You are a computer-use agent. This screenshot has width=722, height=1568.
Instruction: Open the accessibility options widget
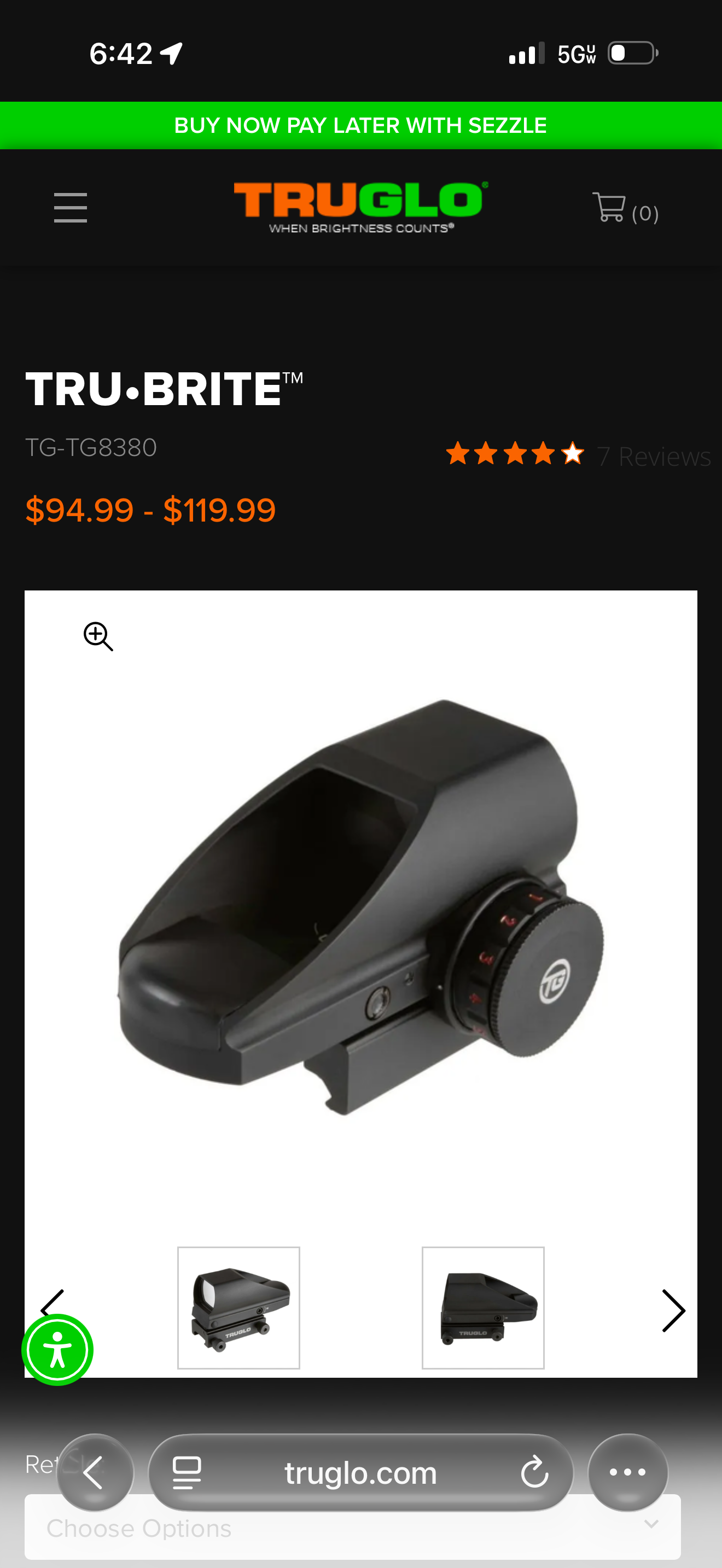(57, 1349)
